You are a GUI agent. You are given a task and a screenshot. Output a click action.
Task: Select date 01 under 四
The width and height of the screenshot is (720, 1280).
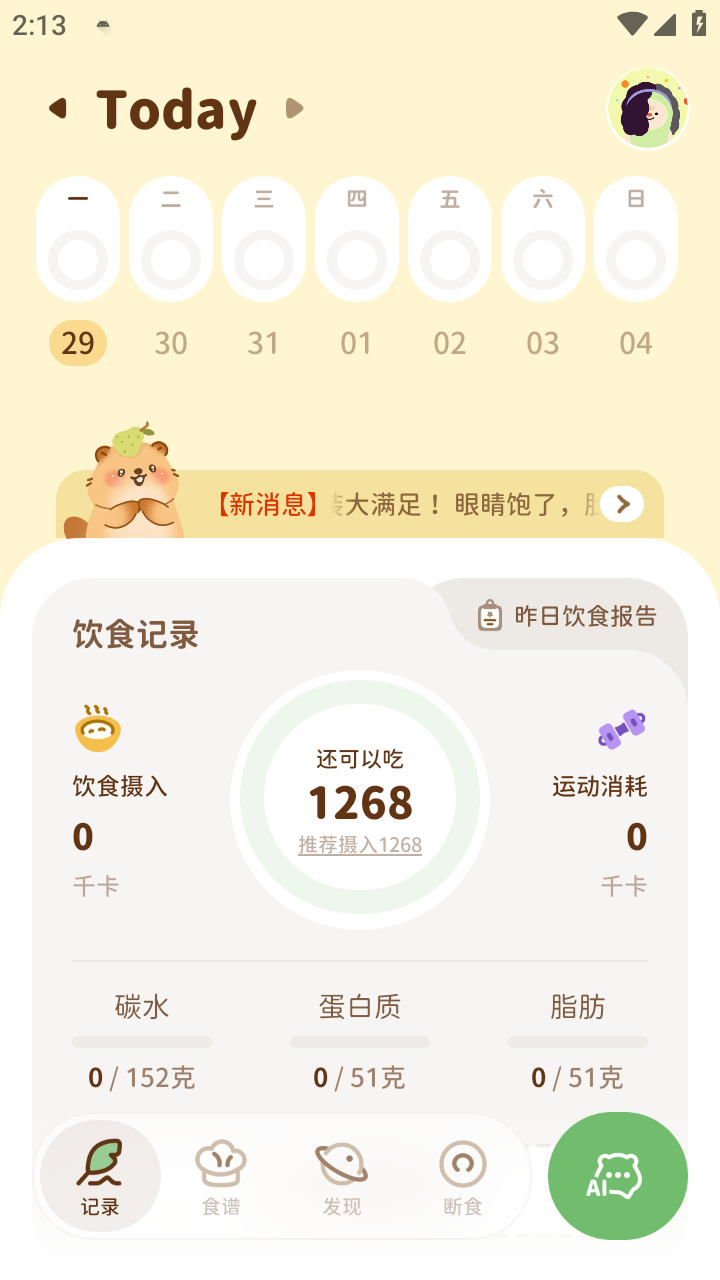tap(356, 342)
